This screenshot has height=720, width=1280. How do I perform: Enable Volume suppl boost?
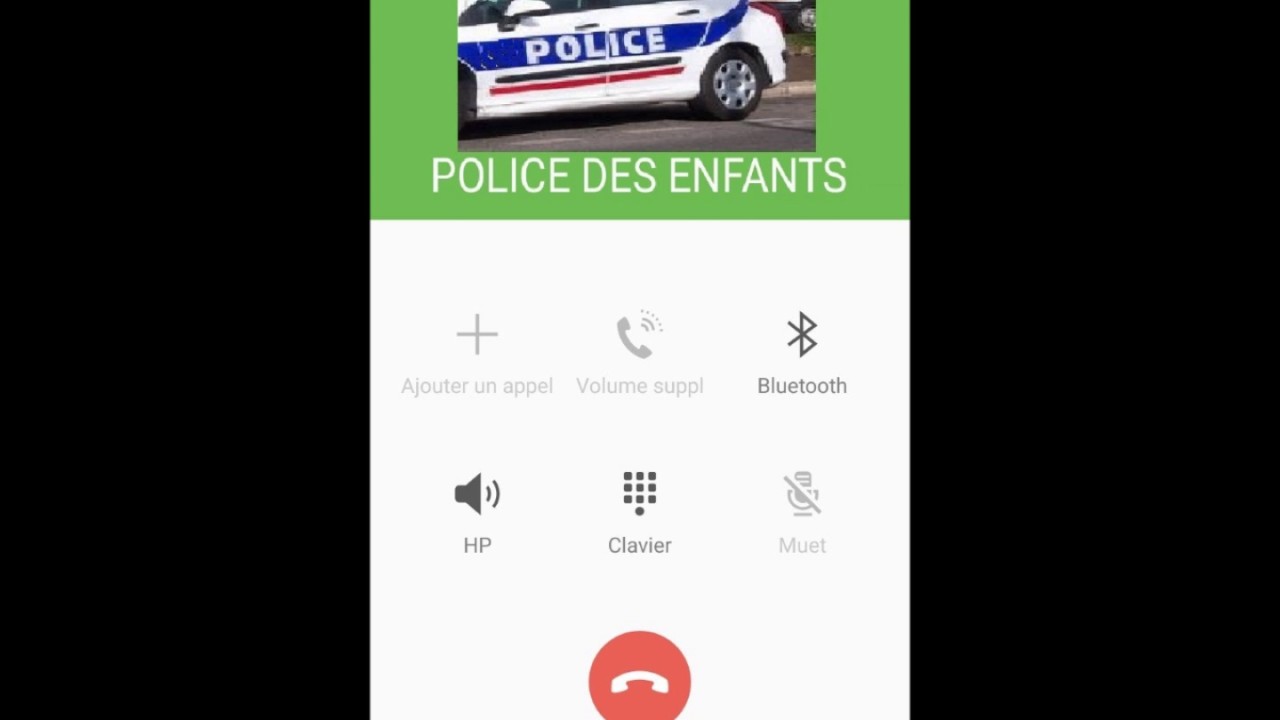coord(639,352)
